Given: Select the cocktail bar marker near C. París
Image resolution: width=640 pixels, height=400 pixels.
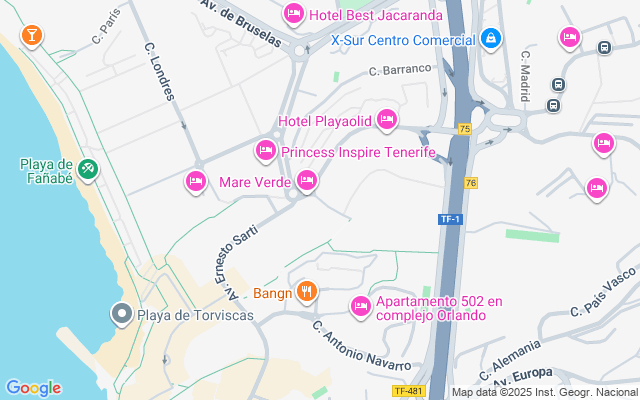Looking at the screenshot, I should coord(31,35).
